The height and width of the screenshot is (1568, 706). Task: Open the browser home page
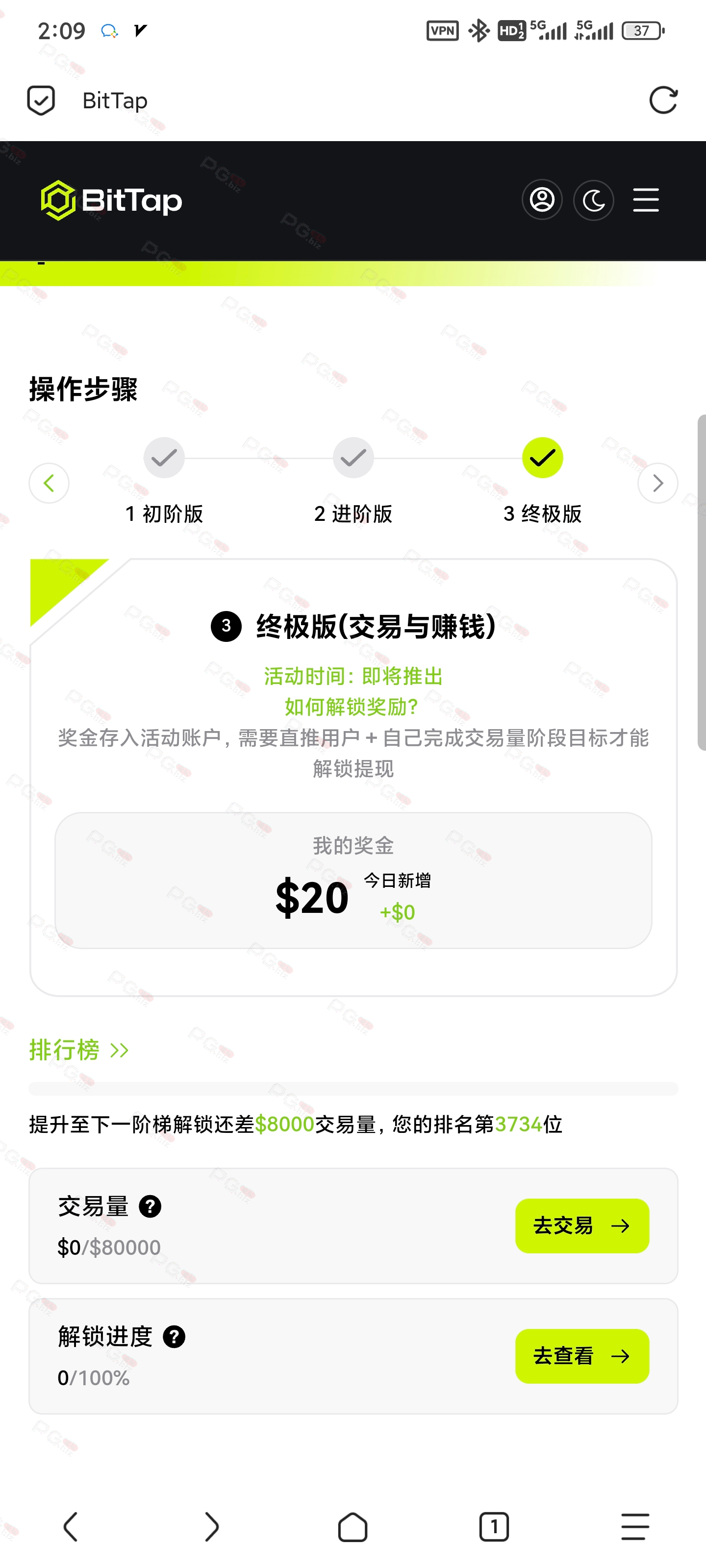coord(353,1527)
